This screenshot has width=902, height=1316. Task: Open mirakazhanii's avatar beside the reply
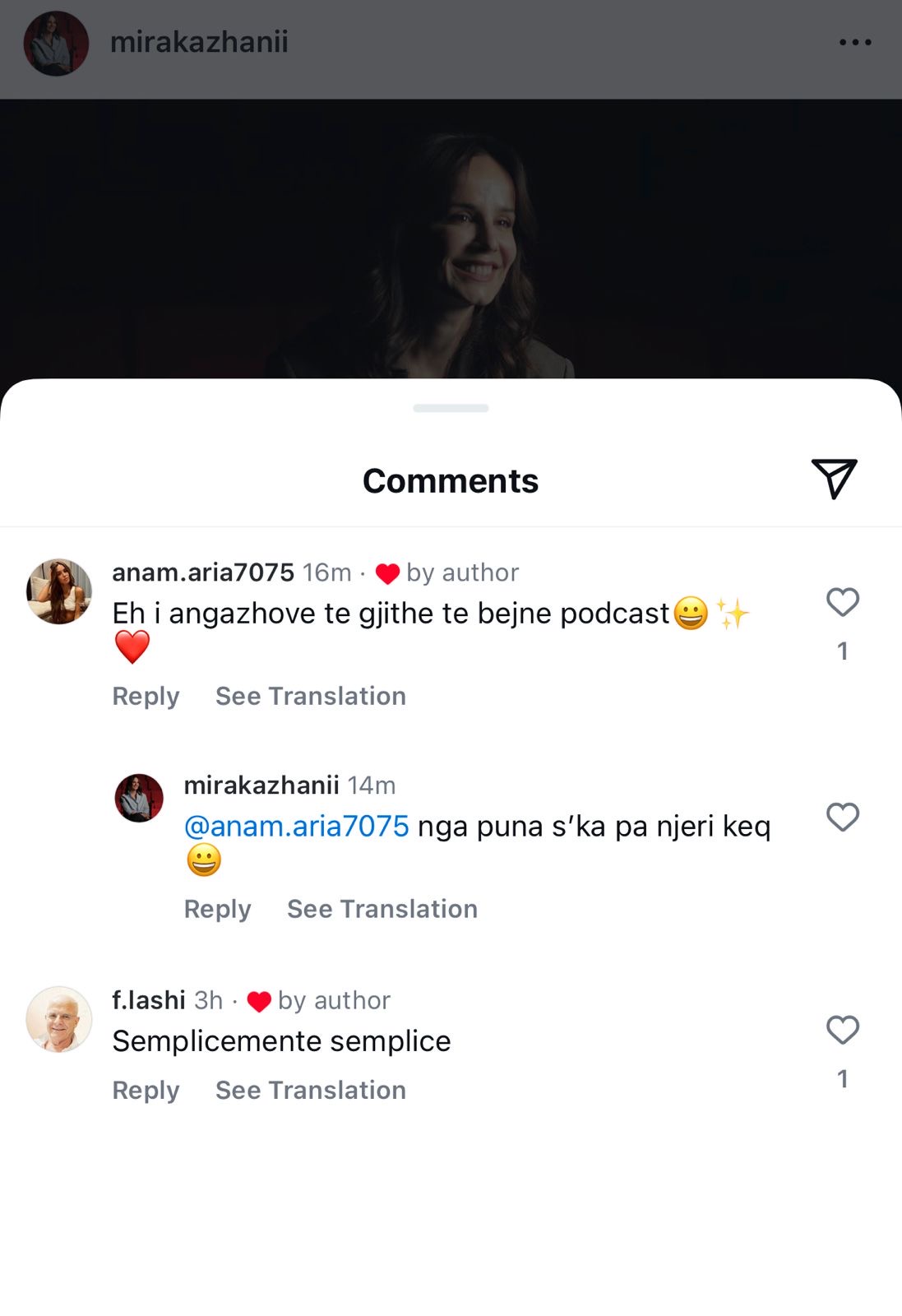(x=139, y=798)
